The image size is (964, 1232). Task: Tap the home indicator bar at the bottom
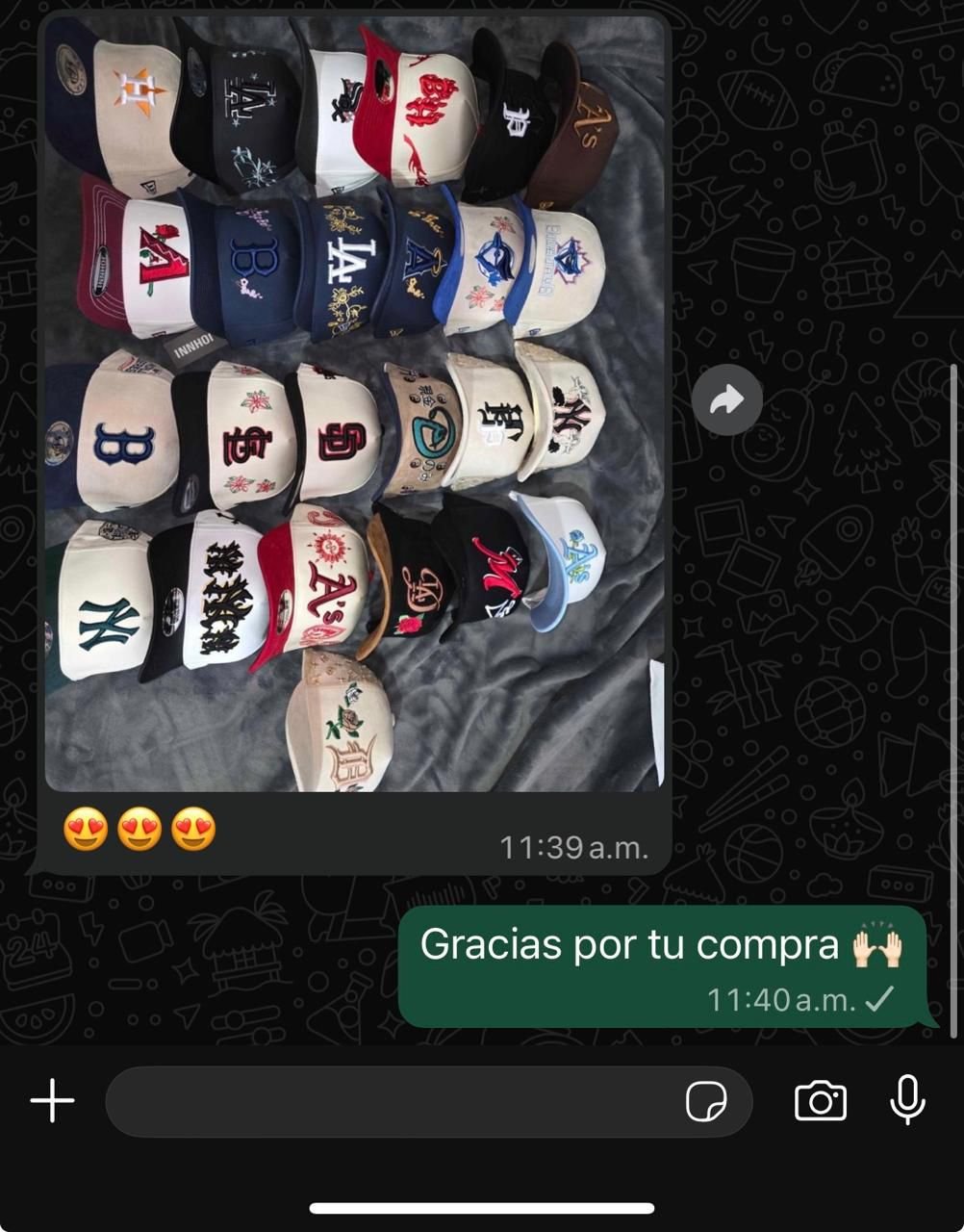[x=482, y=1204]
